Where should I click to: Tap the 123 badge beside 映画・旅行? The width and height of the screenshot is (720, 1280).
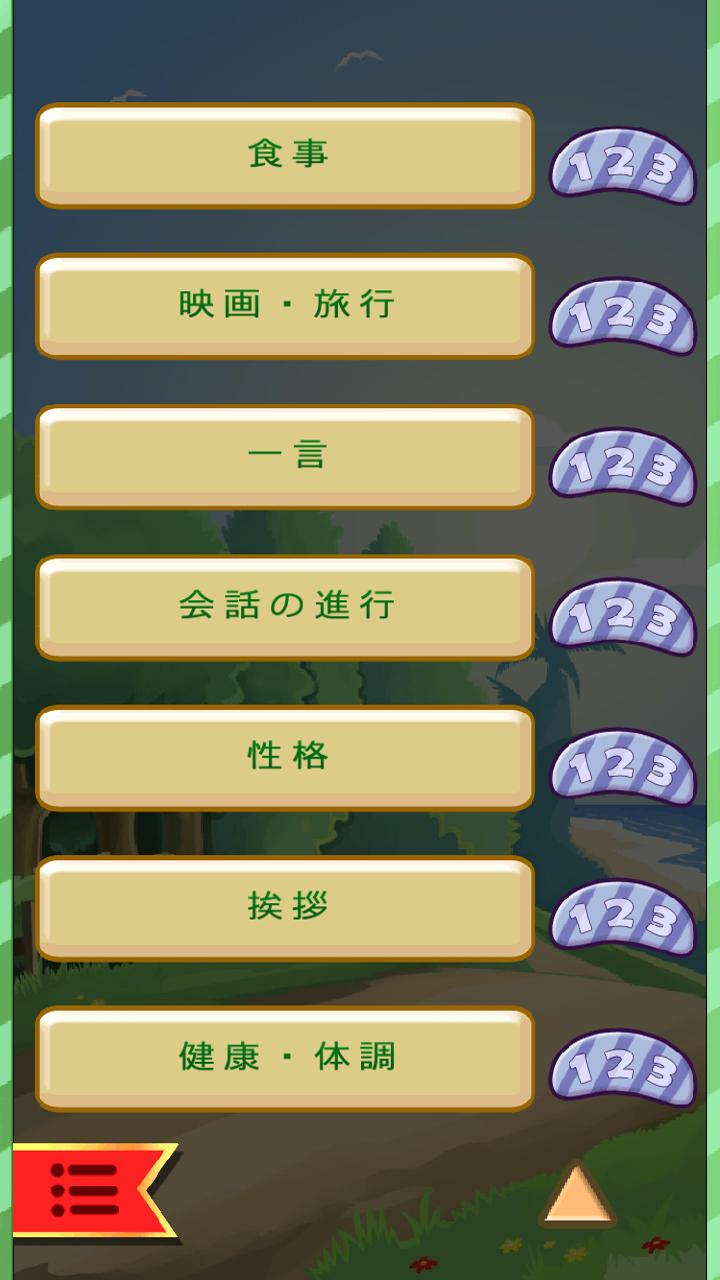coord(622,316)
